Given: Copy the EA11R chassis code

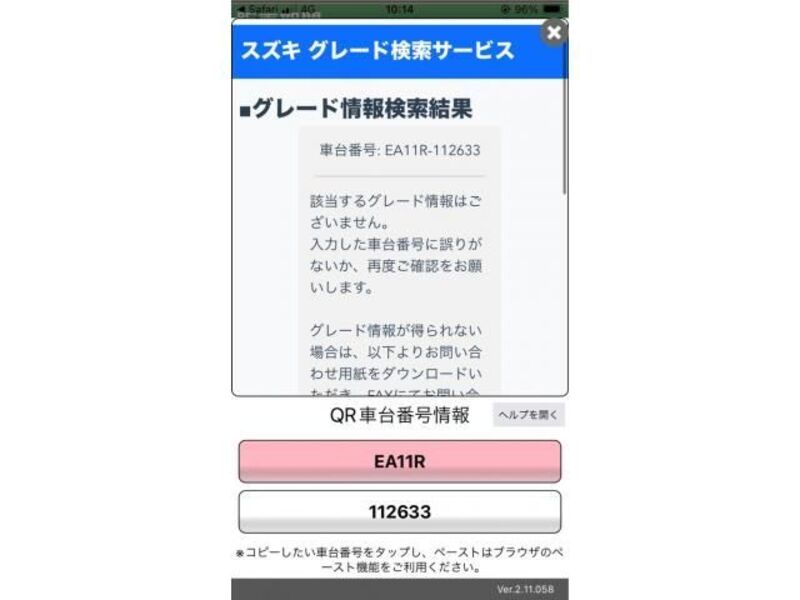Looking at the screenshot, I should (399, 462).
